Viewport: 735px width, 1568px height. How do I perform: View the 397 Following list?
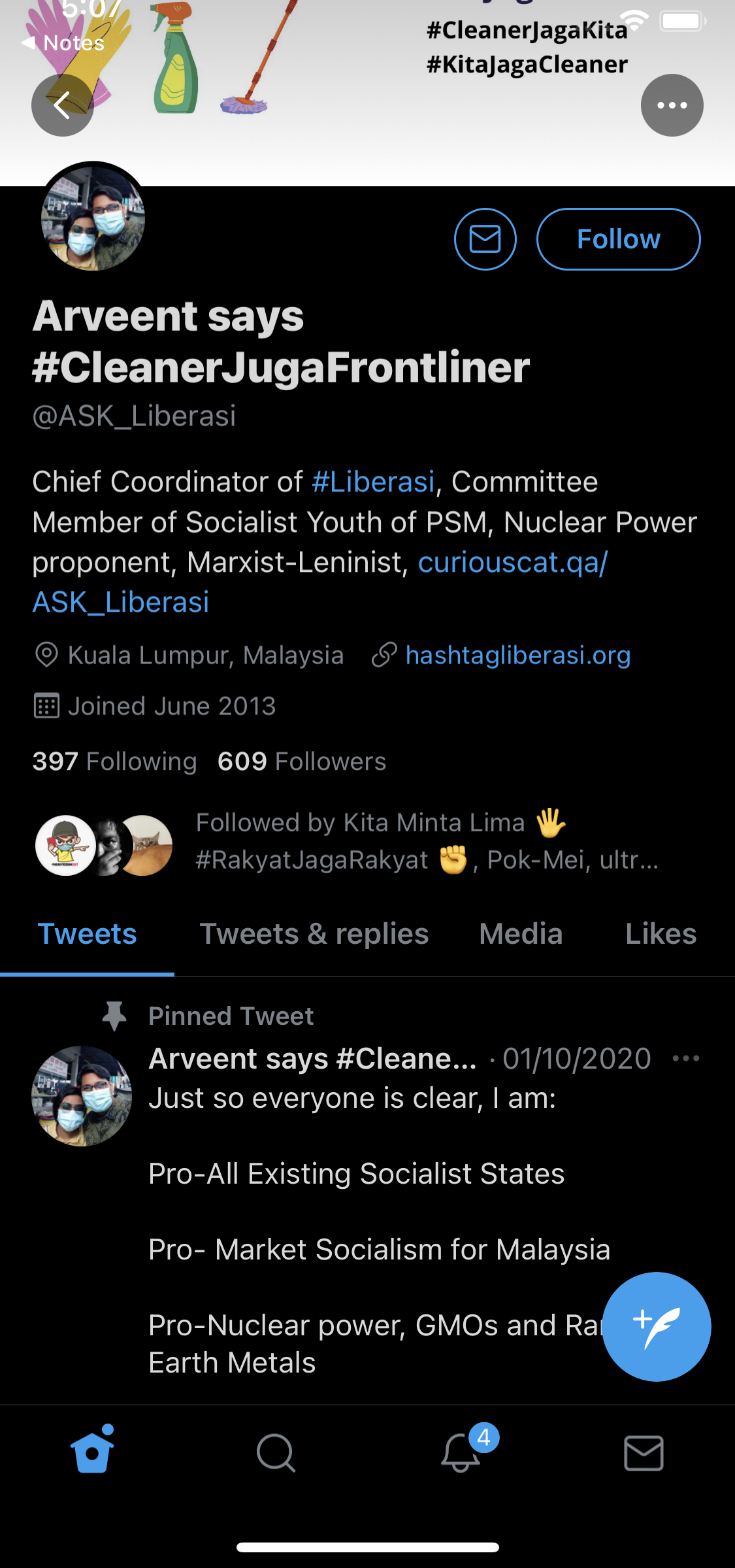coord(114,761)
